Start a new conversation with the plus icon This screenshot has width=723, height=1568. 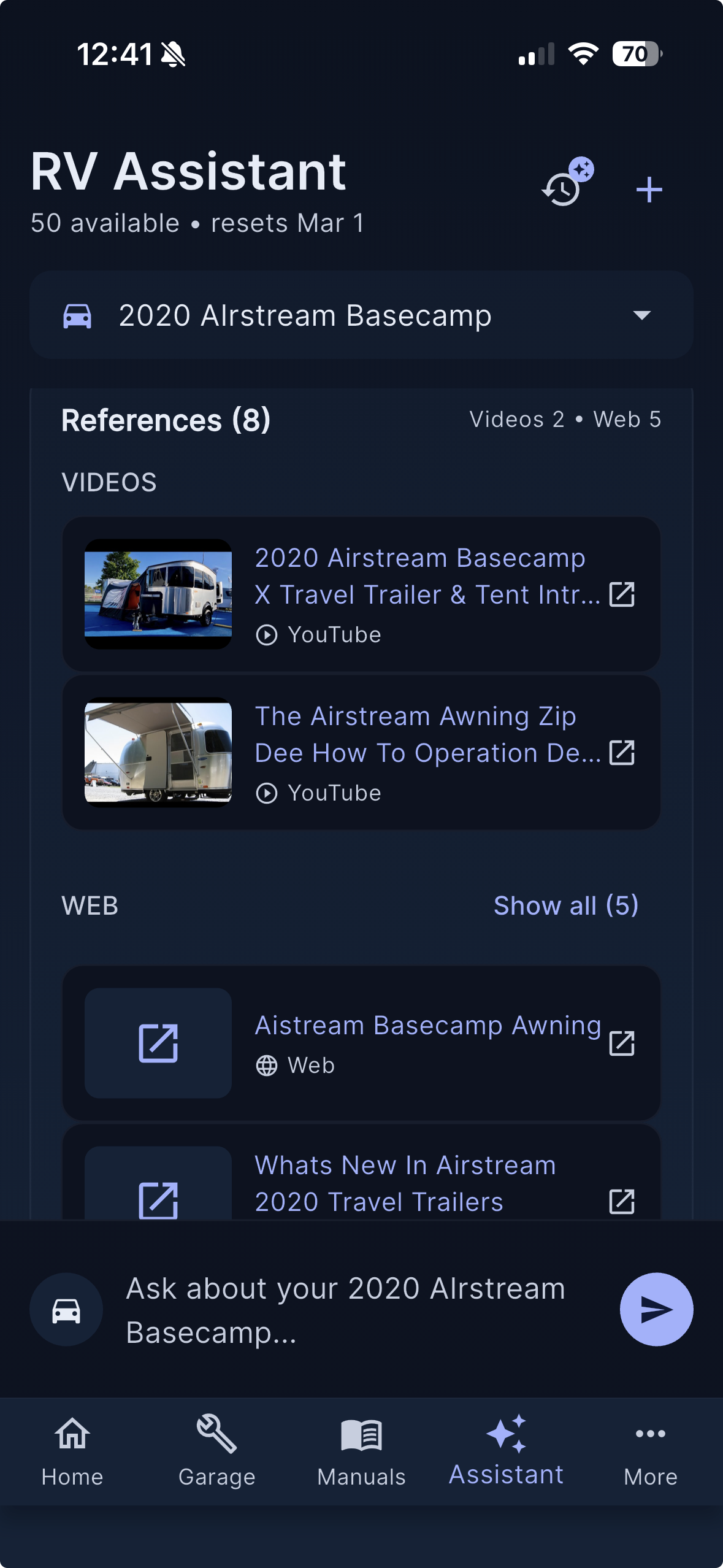pyautogui.click(x=648, y=189)
